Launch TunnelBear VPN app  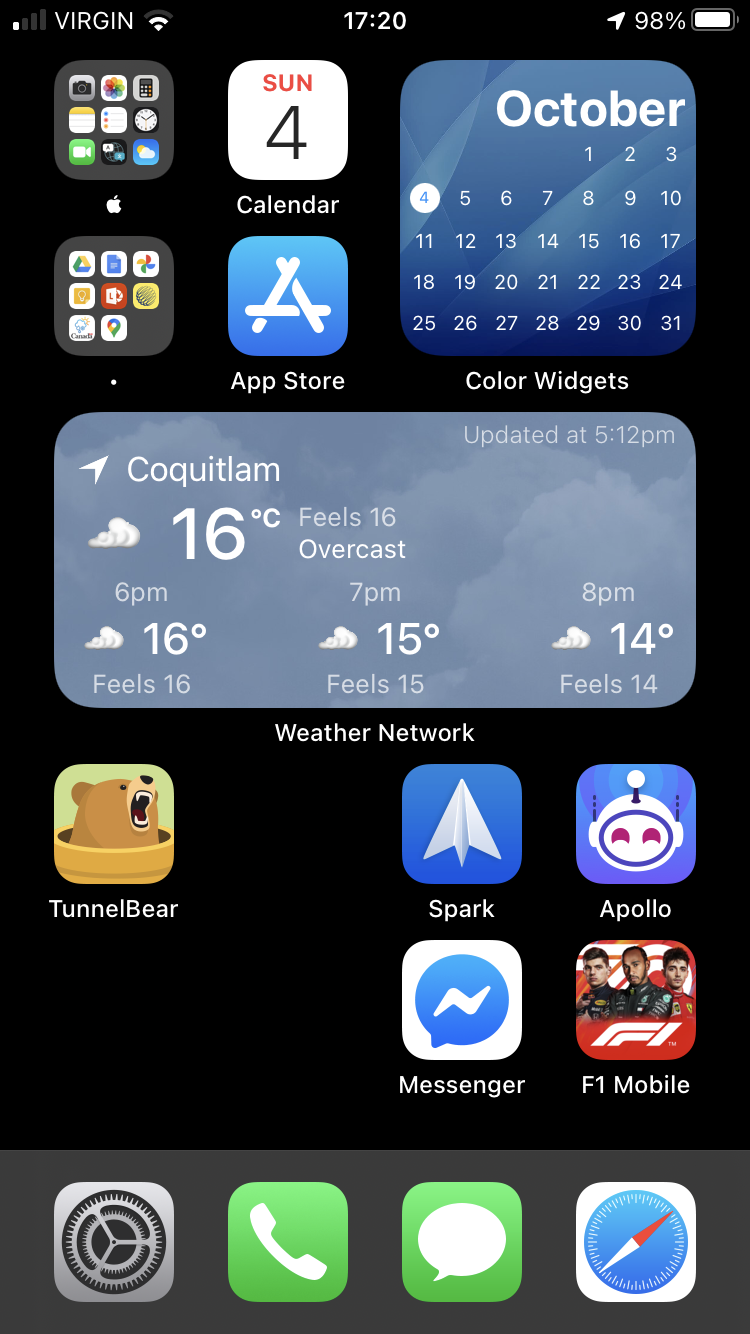tap(114, 824)
